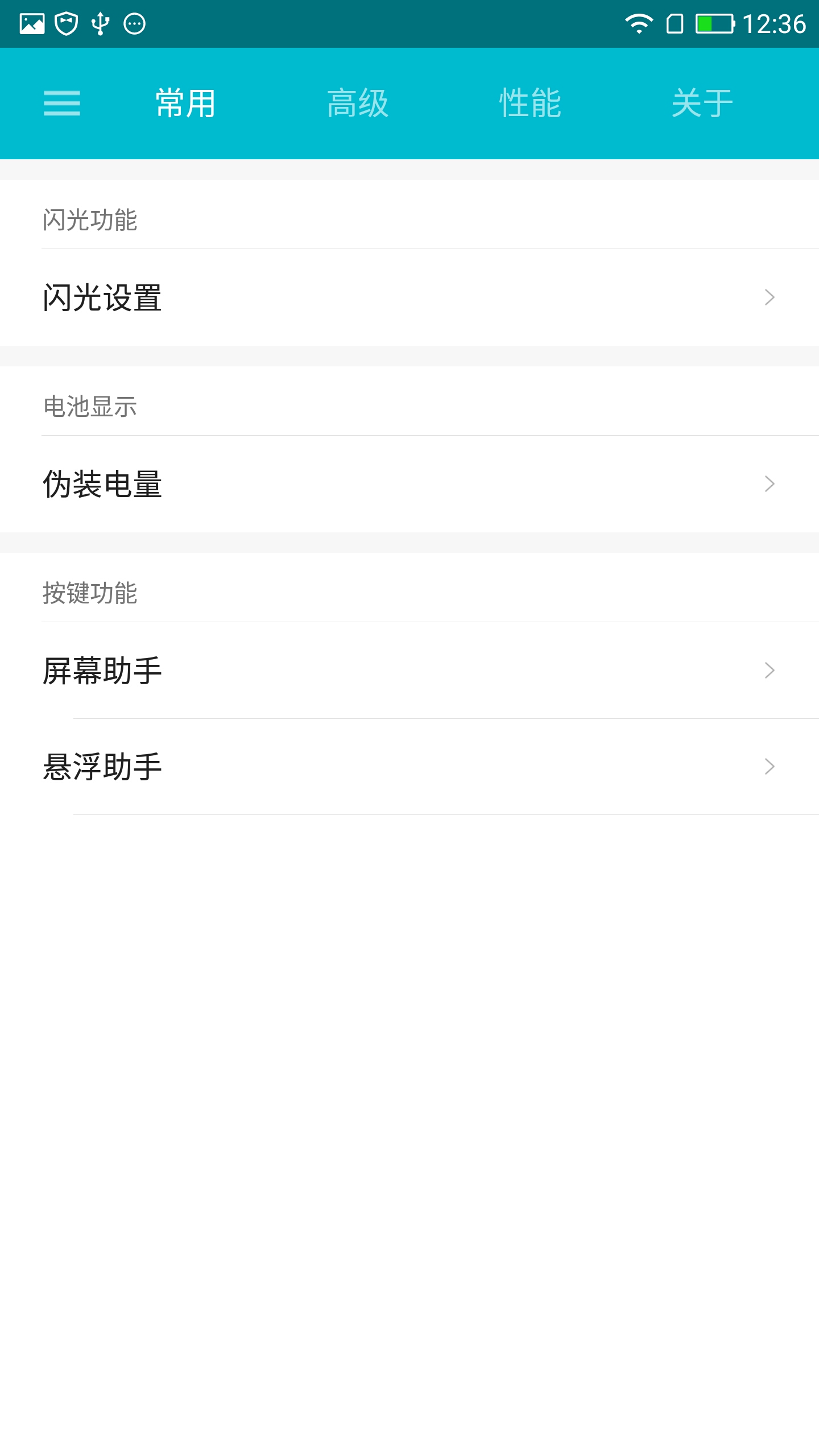Viewport: 819px width, 1456px height.
Task: Select the 常用 tab
Action: (x=185, y=104)
